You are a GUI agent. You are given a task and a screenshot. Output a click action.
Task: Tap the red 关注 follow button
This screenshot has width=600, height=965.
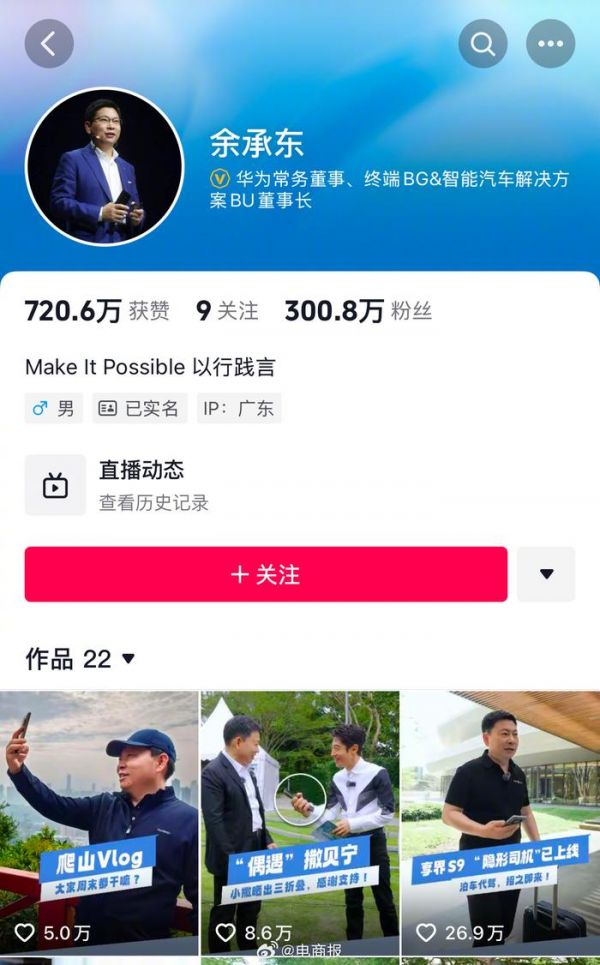266,574
